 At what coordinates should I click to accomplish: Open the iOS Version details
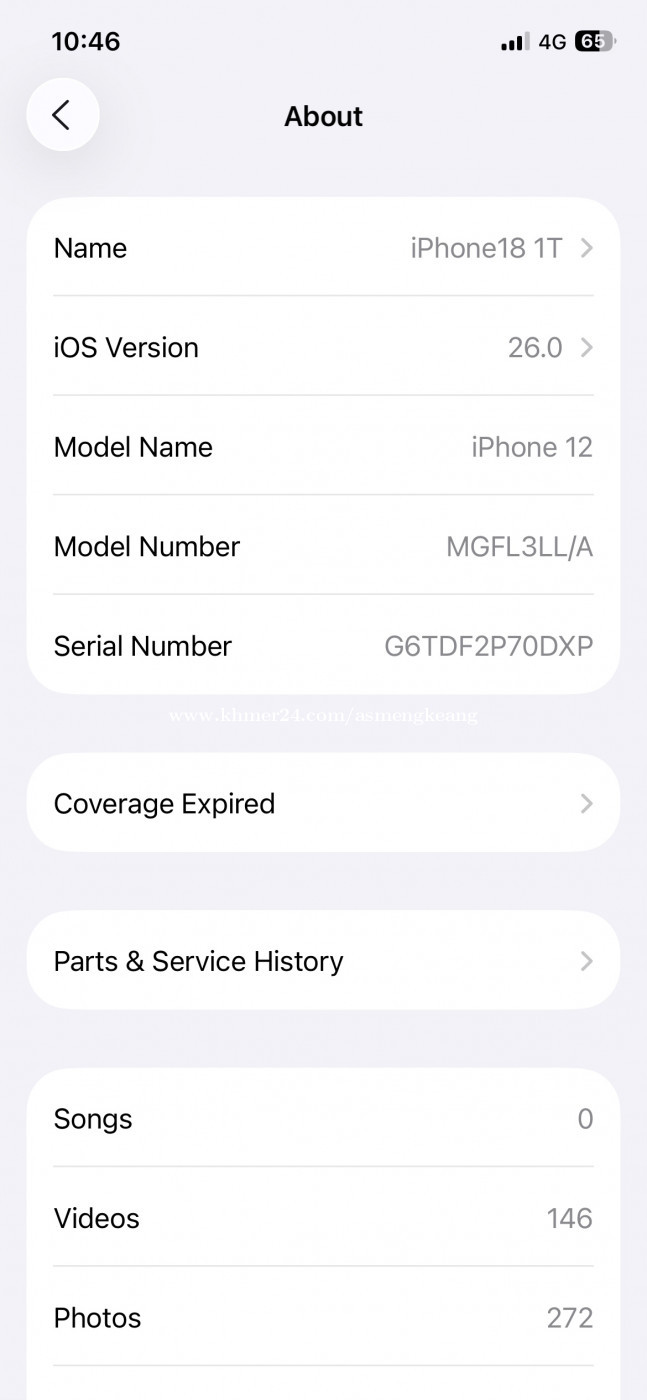pyautogui.click(x=323, y=347)
